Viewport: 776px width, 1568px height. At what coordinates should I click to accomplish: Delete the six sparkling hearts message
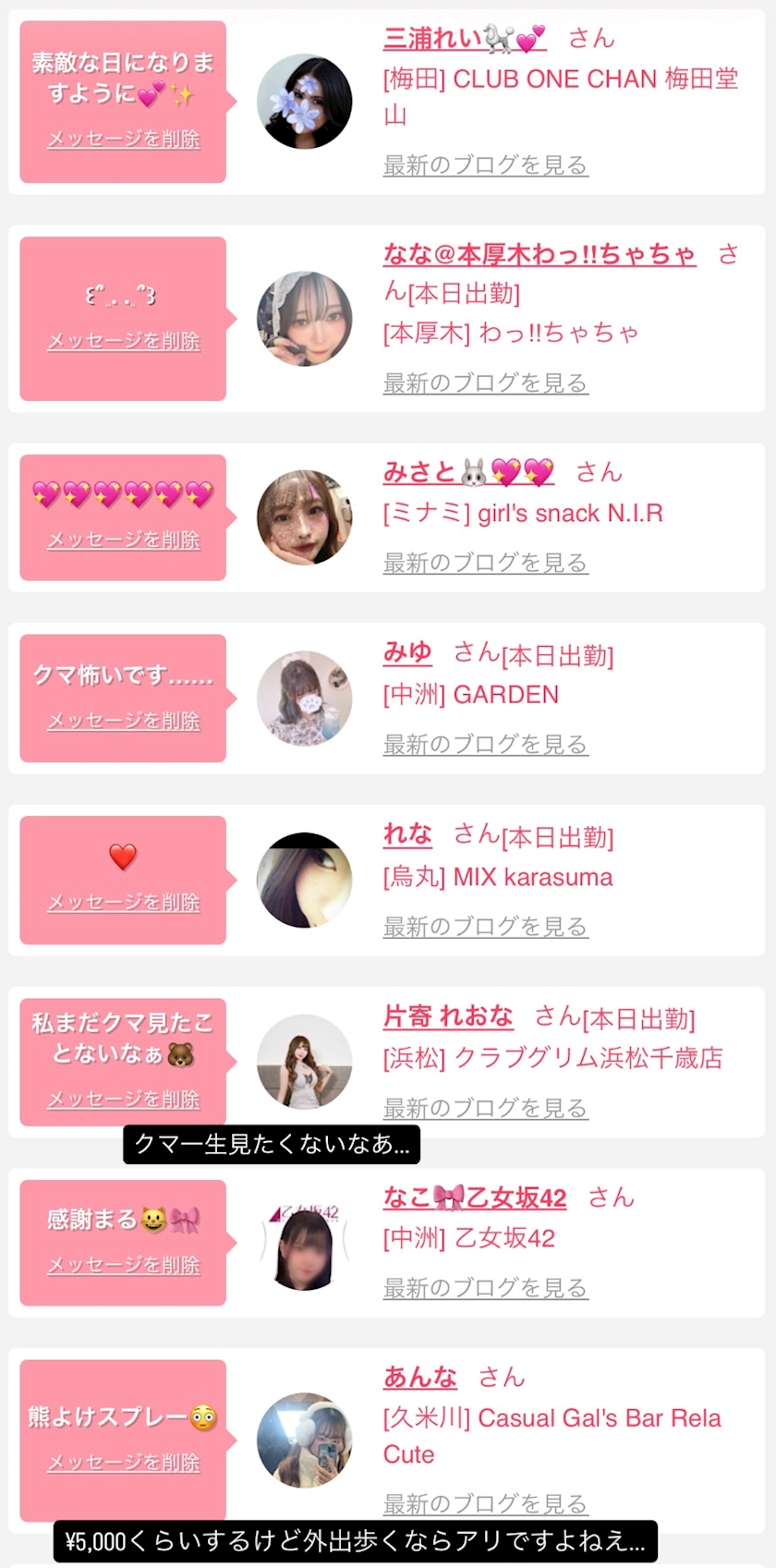[x=124, y=540]
